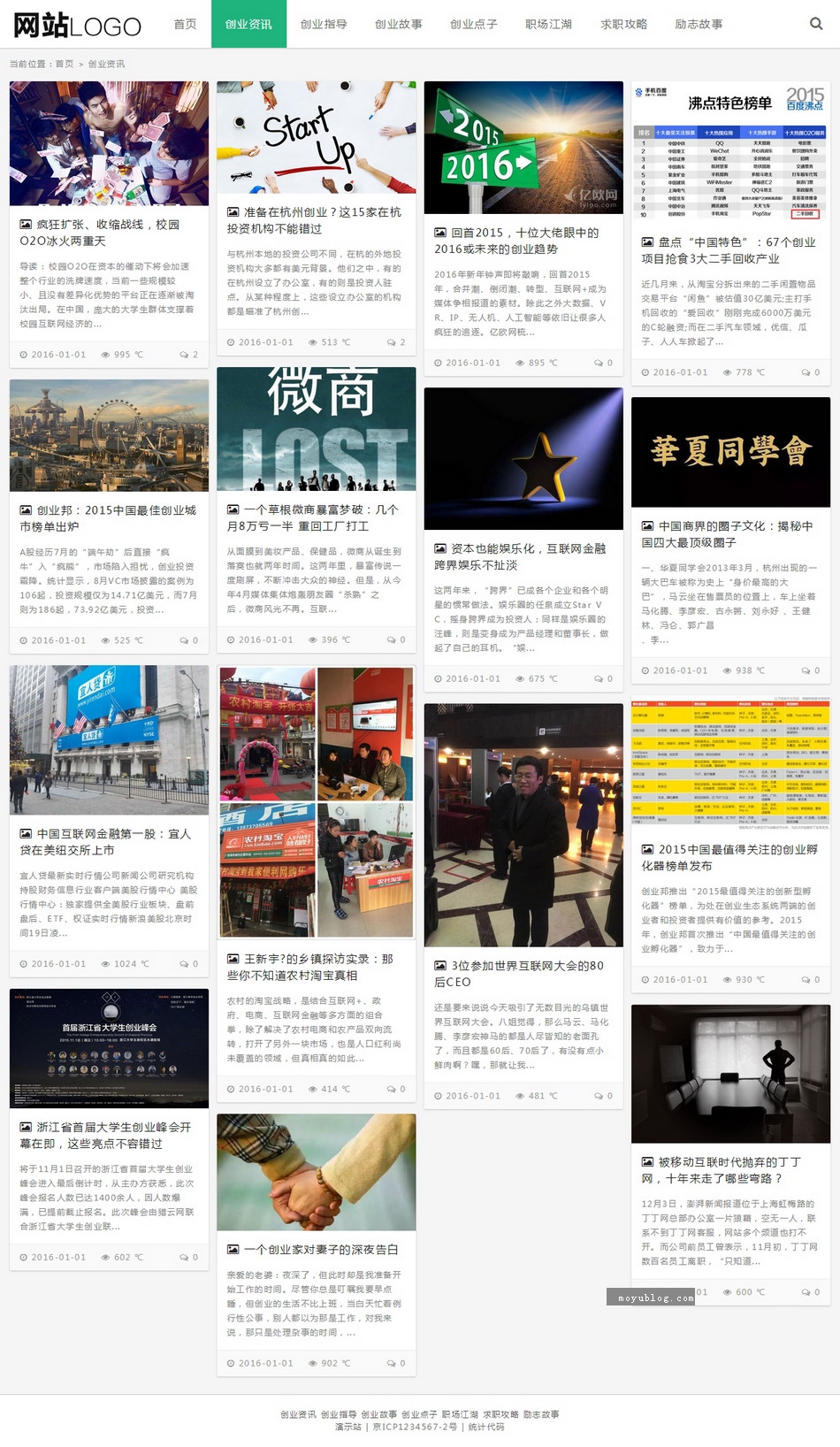Open article 疯狂扩张、收缩战线，校园O2O冰火两重天

pos(100,233)
